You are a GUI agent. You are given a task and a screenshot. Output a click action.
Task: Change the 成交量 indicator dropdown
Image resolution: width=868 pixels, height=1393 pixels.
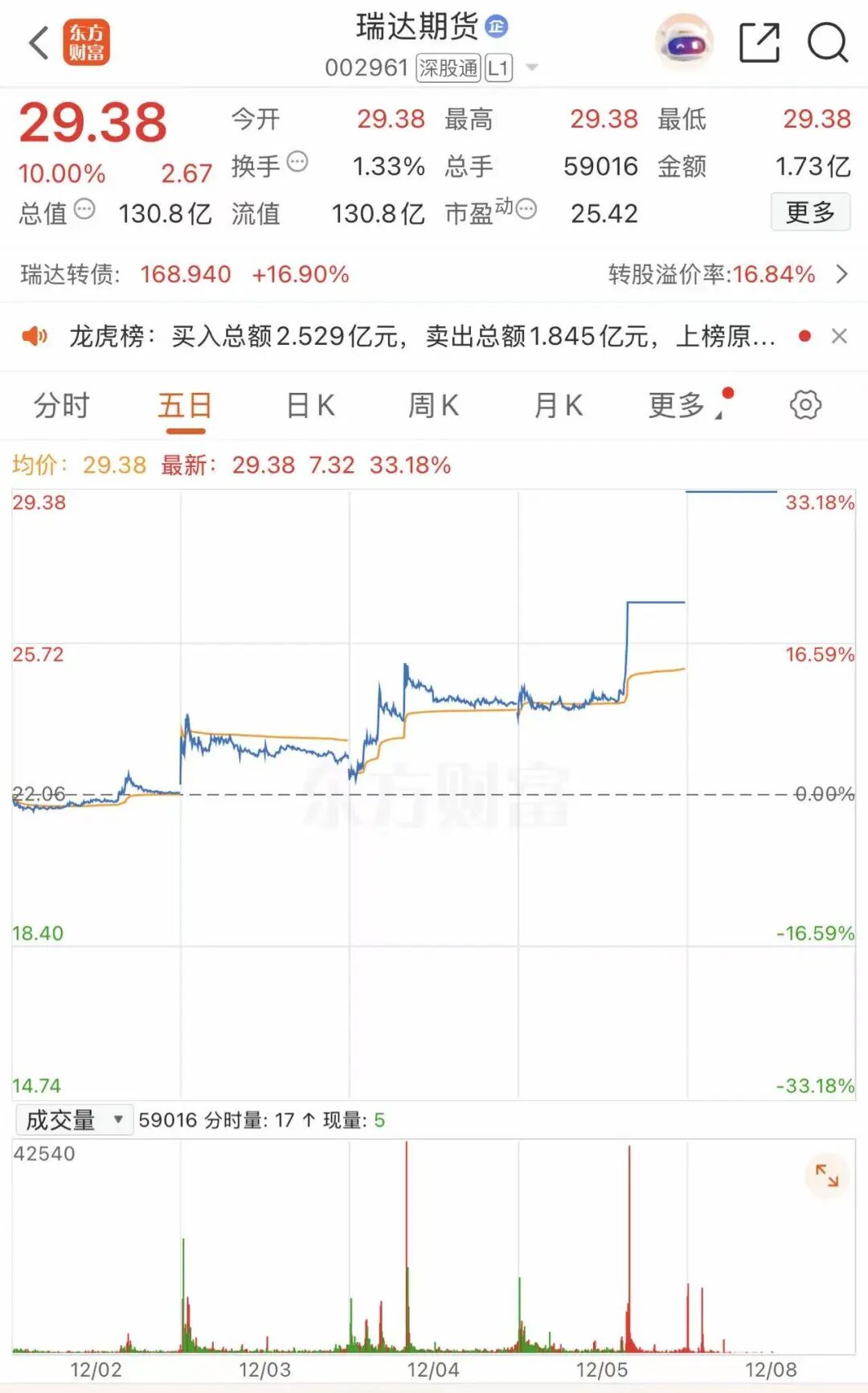click(74, 1120)
